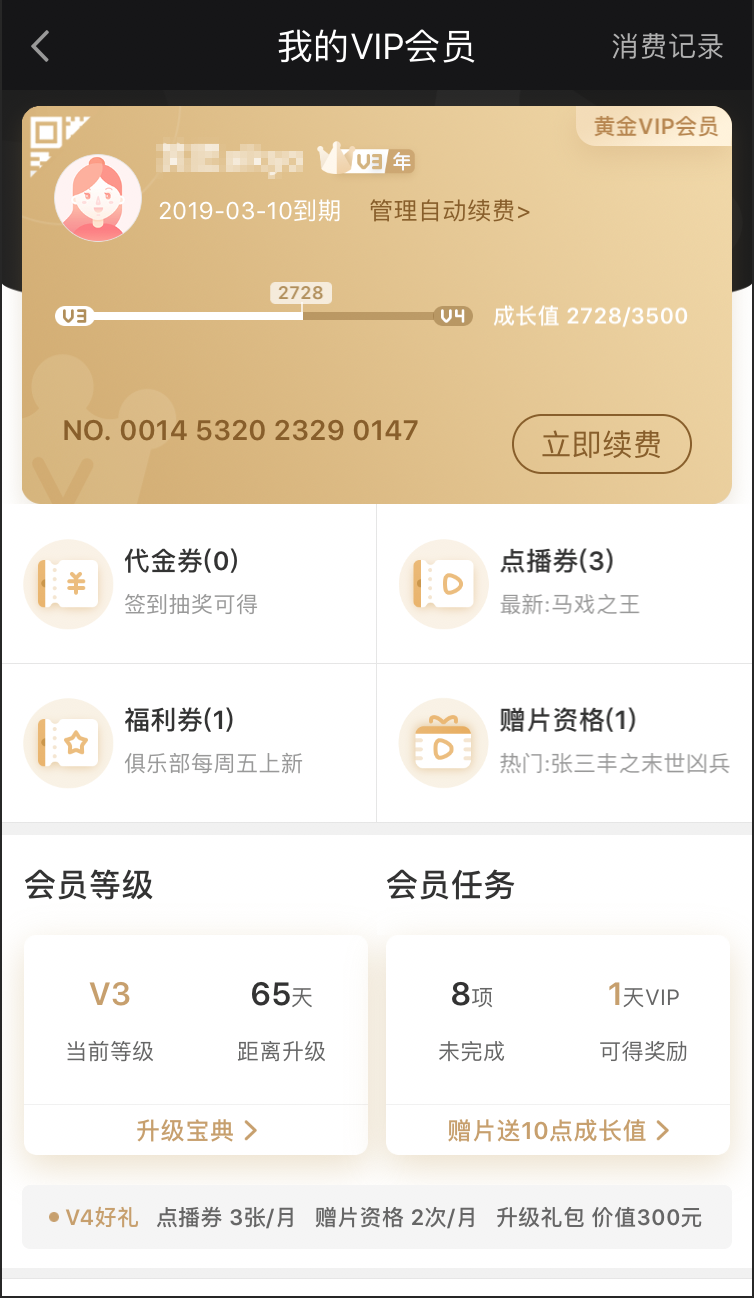Open 代金券 vouchers
This screenshot has width=754, height=1298.
pos(189,583)
